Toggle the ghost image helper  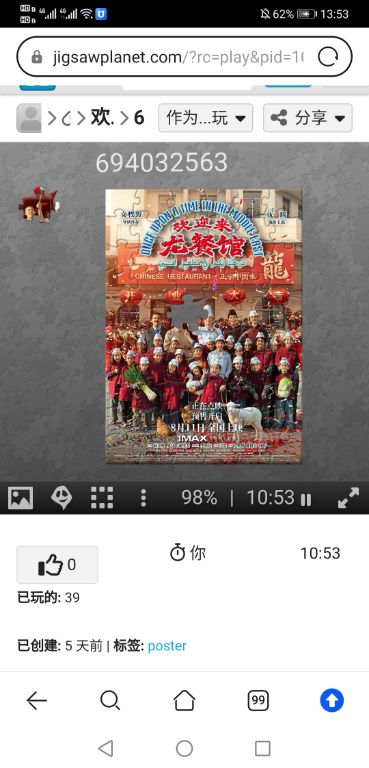point(61,498)
